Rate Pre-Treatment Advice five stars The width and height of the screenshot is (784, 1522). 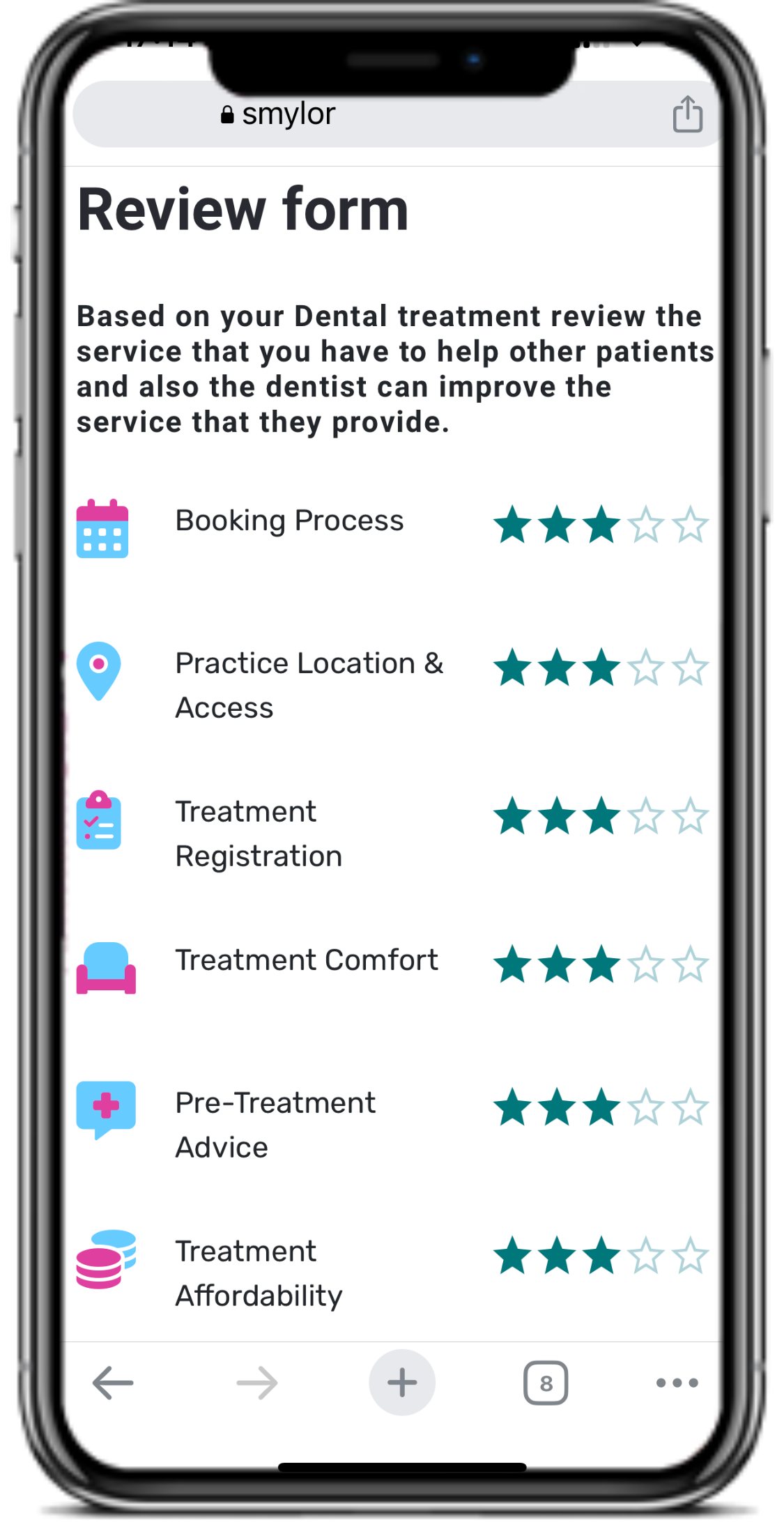[691, 1107]
